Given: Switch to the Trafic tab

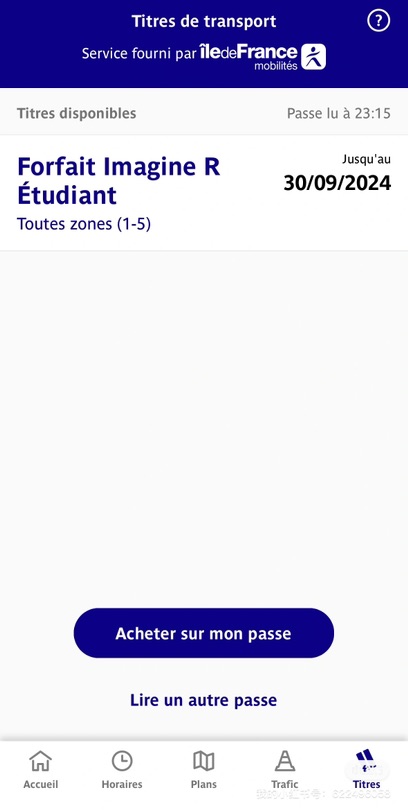Looking at the screenshot, I should (x=285, y=770).
